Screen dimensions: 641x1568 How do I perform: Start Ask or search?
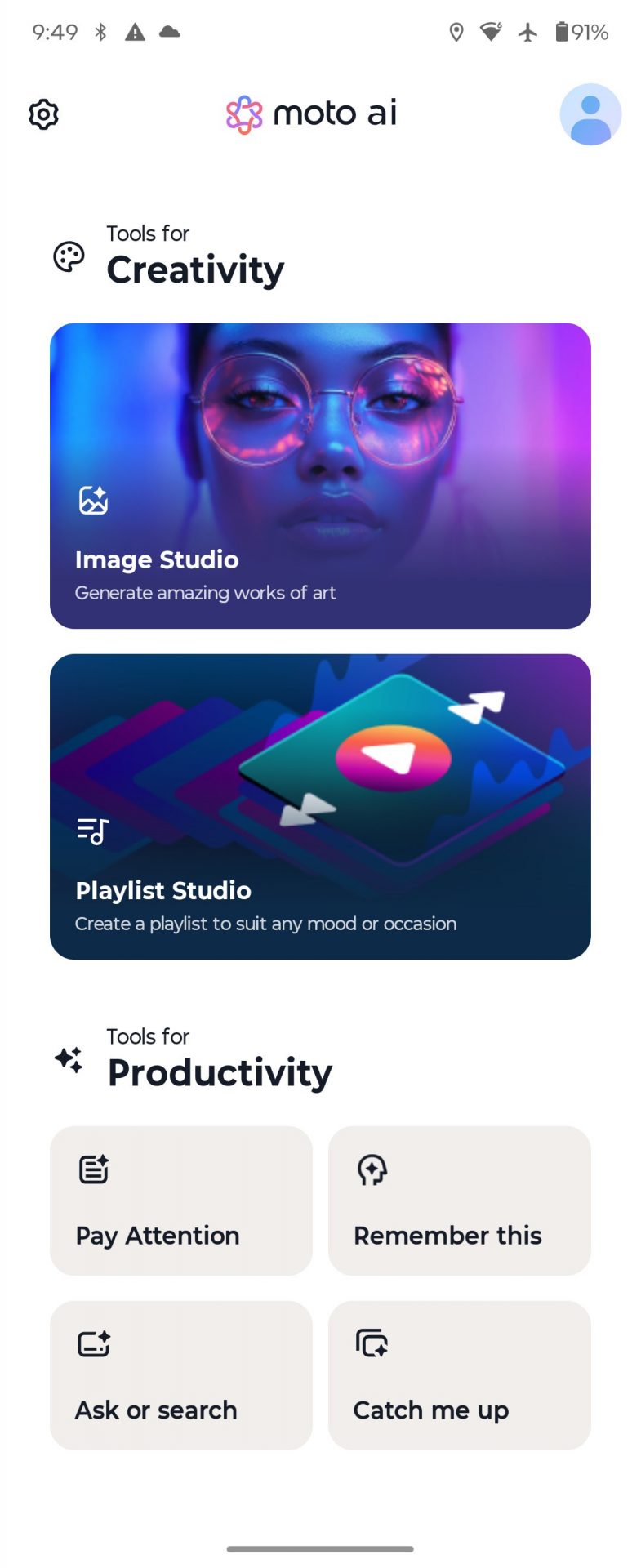181,1374
